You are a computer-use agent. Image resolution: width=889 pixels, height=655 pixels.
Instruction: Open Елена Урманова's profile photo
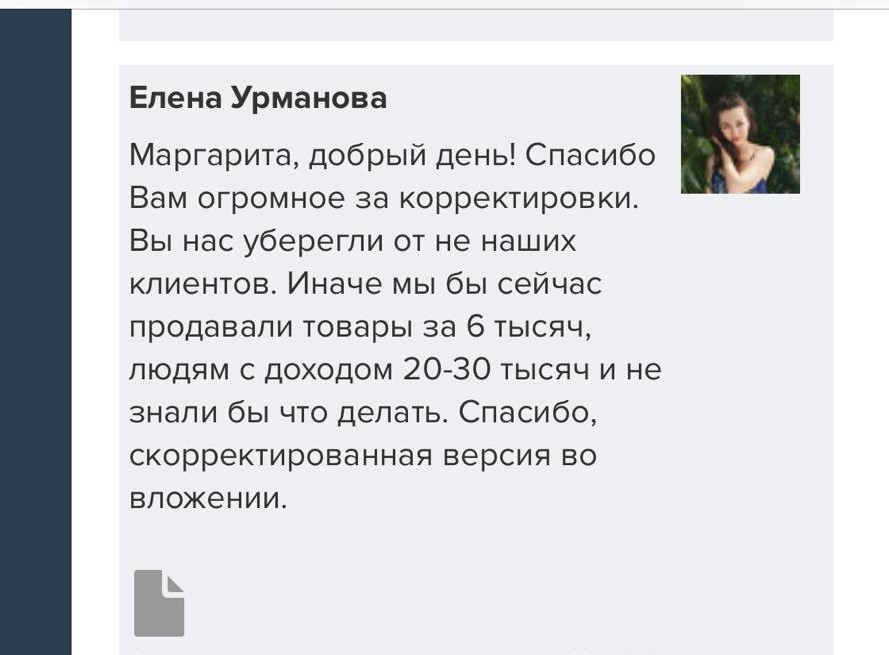740,134
